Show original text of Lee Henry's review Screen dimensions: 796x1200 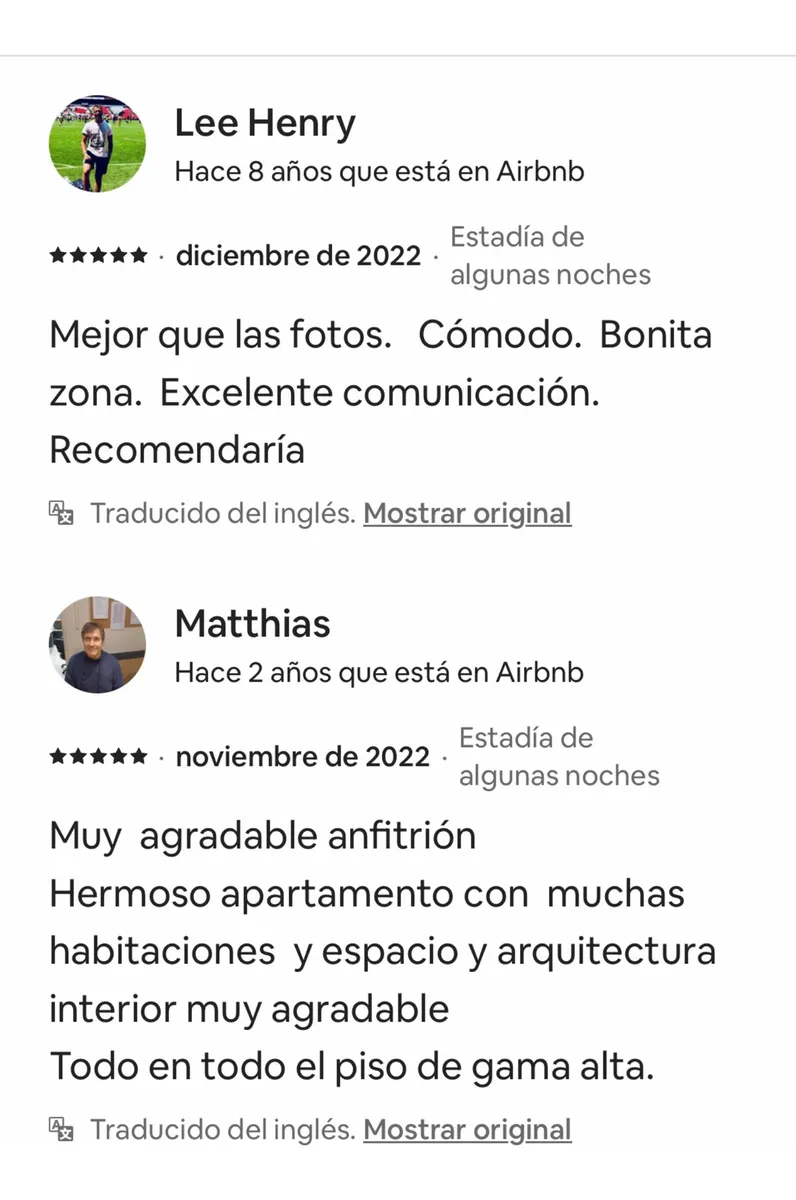[467, 514]
